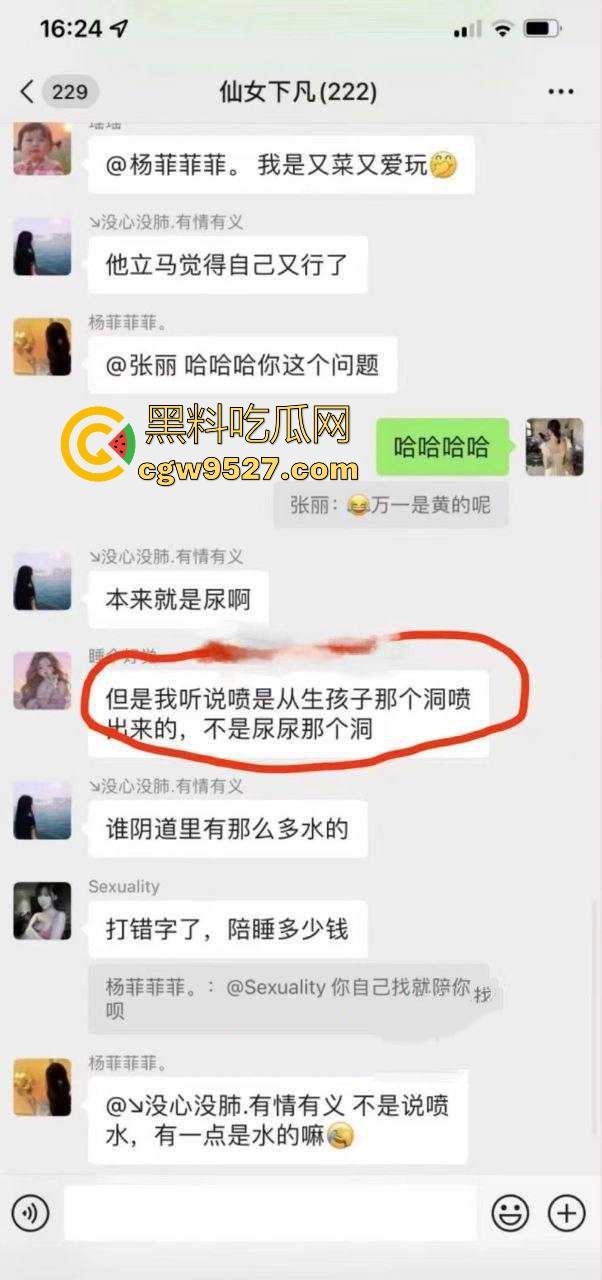Open own avatar next to 哈哈哈哈

click(x=554, y=447)
